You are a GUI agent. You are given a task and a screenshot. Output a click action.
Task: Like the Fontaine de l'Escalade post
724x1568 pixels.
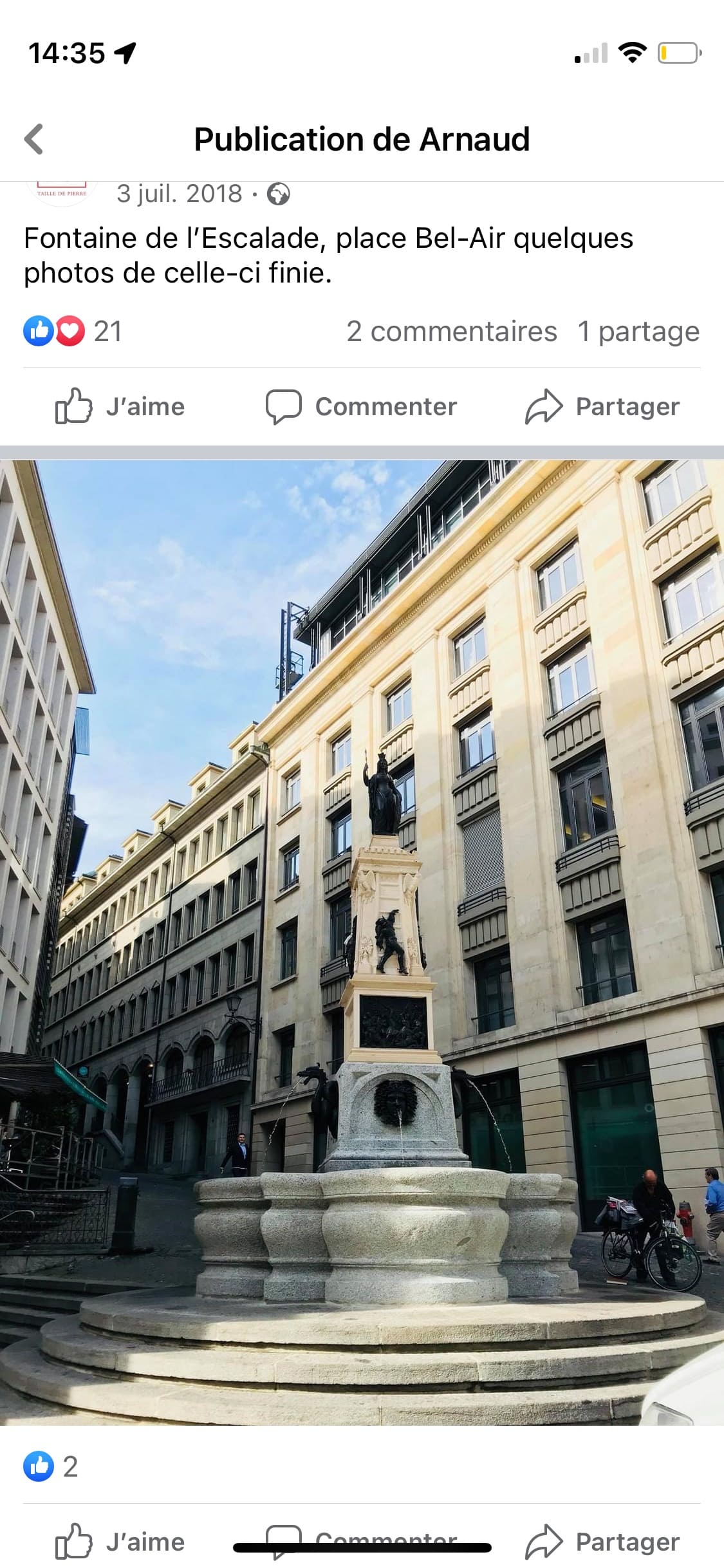[120, 407]
